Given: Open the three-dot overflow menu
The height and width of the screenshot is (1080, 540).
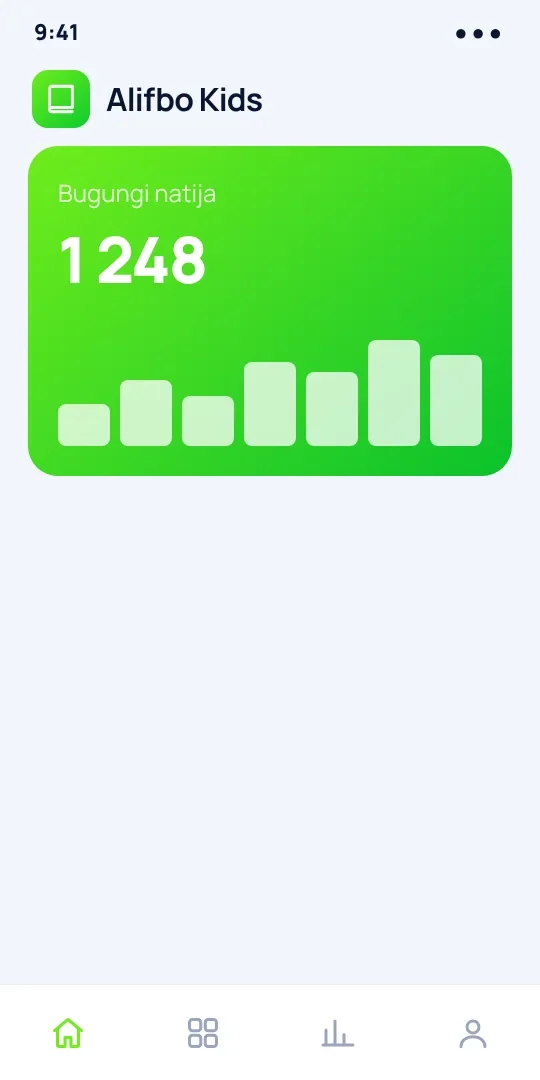Looking at the screenshot, I should pyautogui.click(x=478, y=34).
